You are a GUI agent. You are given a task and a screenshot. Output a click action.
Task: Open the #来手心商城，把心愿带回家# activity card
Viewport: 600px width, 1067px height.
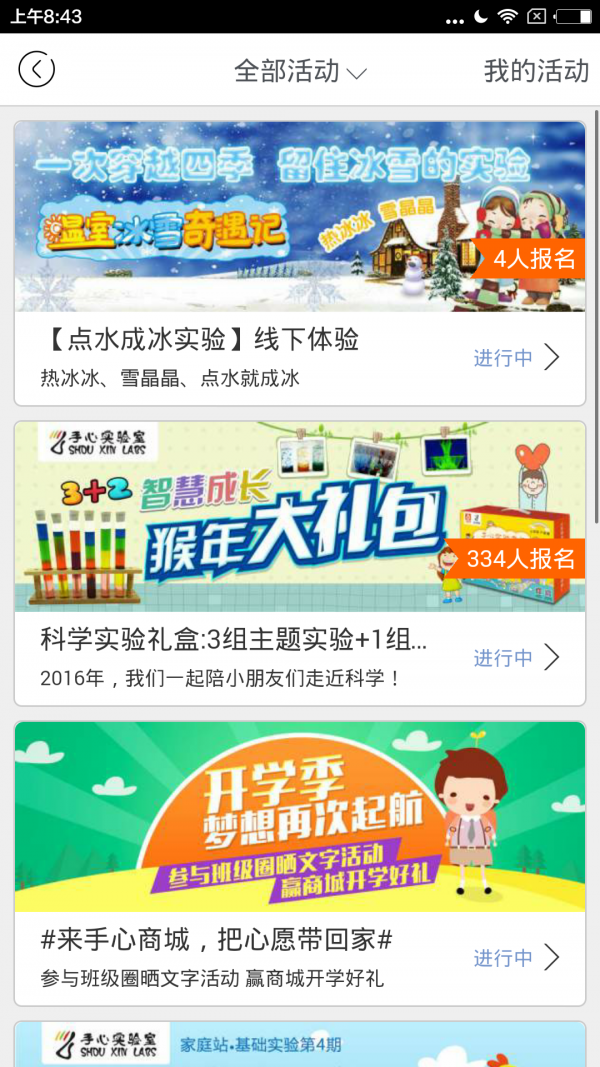tap(299, 863)
